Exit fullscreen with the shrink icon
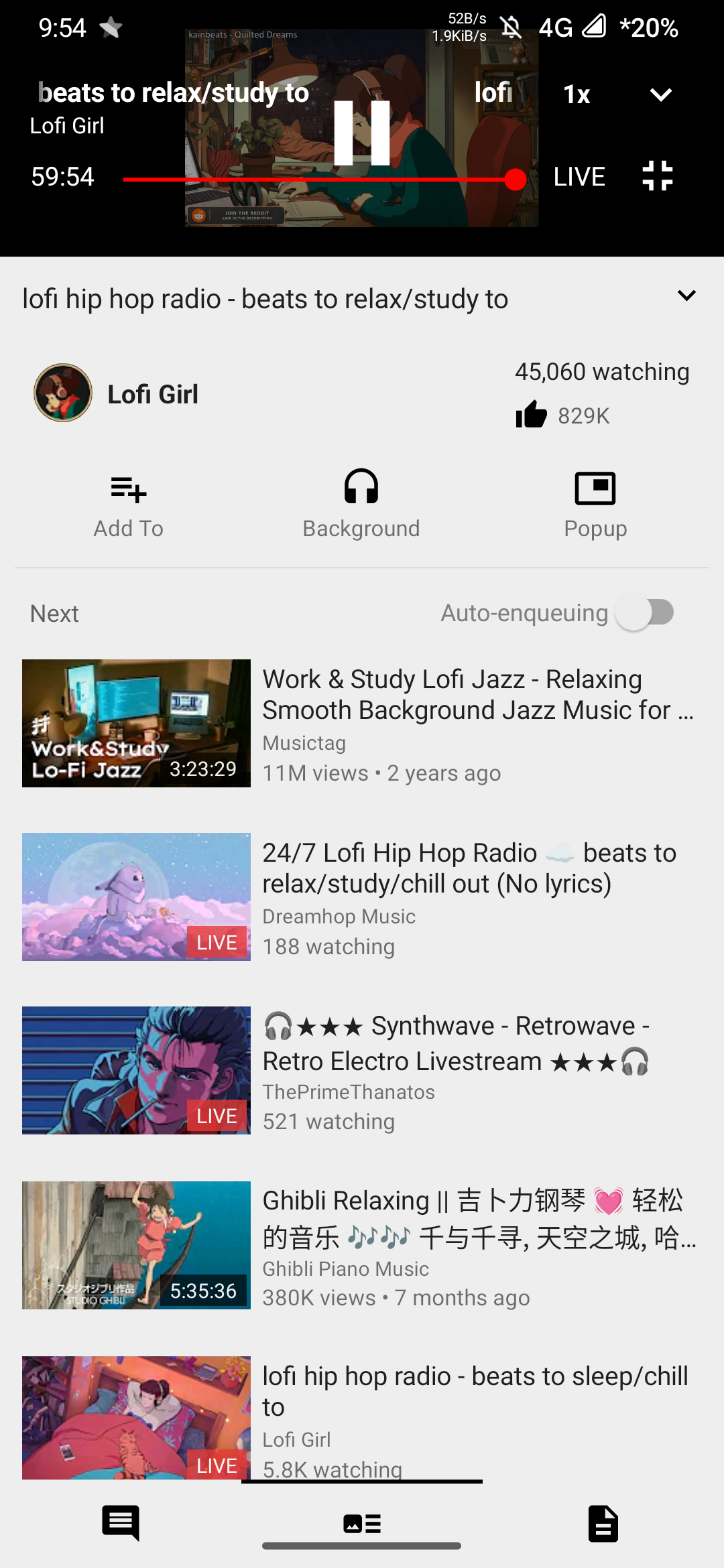 (x=657, y=176)
